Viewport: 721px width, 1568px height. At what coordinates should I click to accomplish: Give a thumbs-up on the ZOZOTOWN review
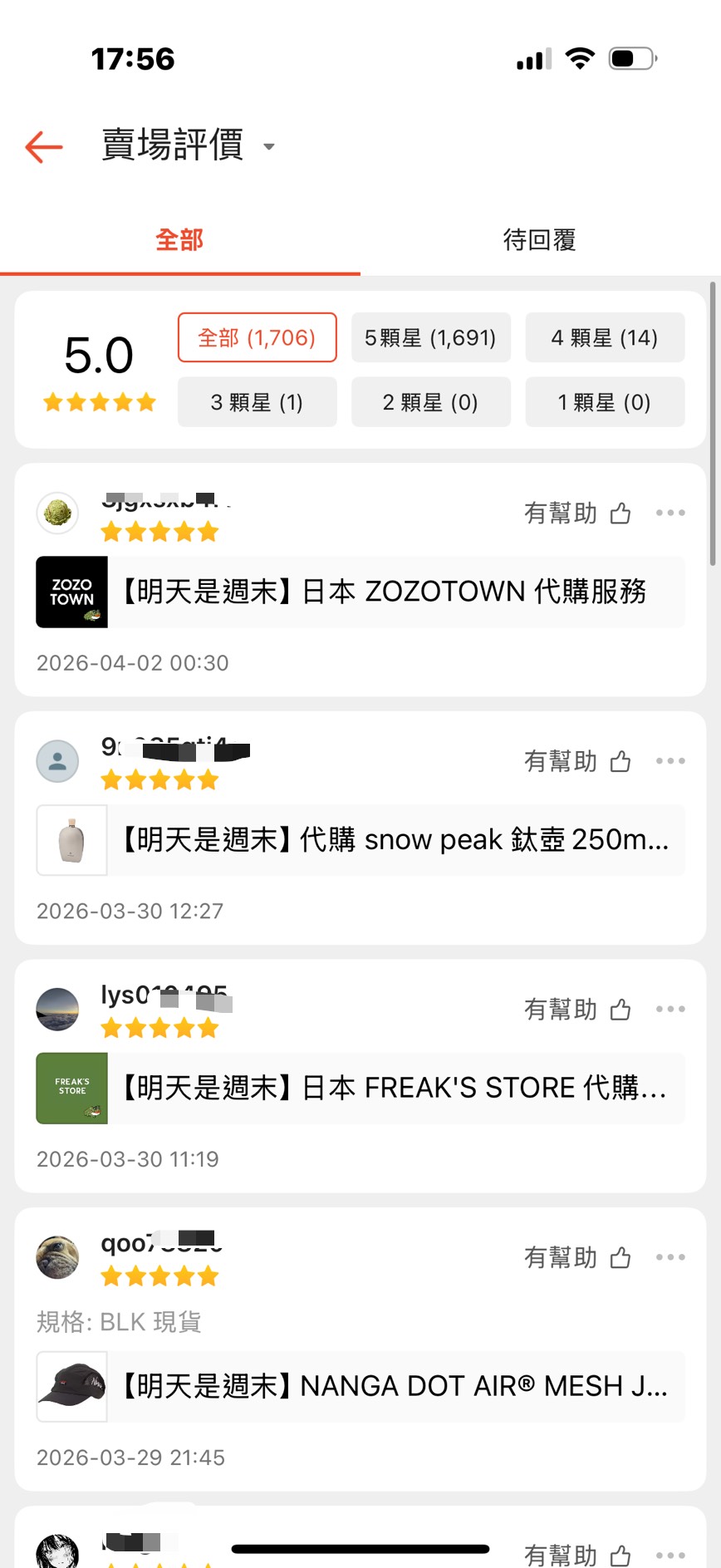[620, 514]
